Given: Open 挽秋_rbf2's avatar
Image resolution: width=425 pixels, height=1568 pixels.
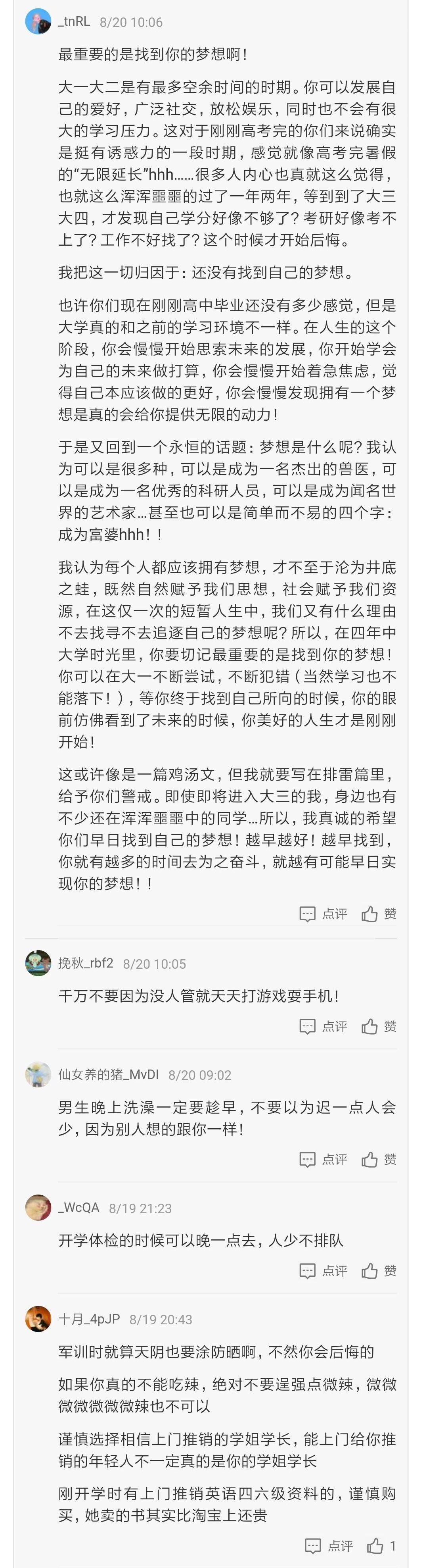Looking at the screenshot, I should click(x=38, y=963).
